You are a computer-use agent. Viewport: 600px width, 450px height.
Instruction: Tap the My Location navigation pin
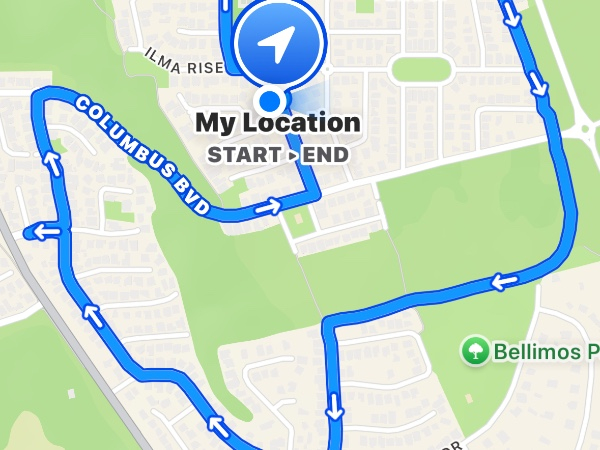pos(280,45)
